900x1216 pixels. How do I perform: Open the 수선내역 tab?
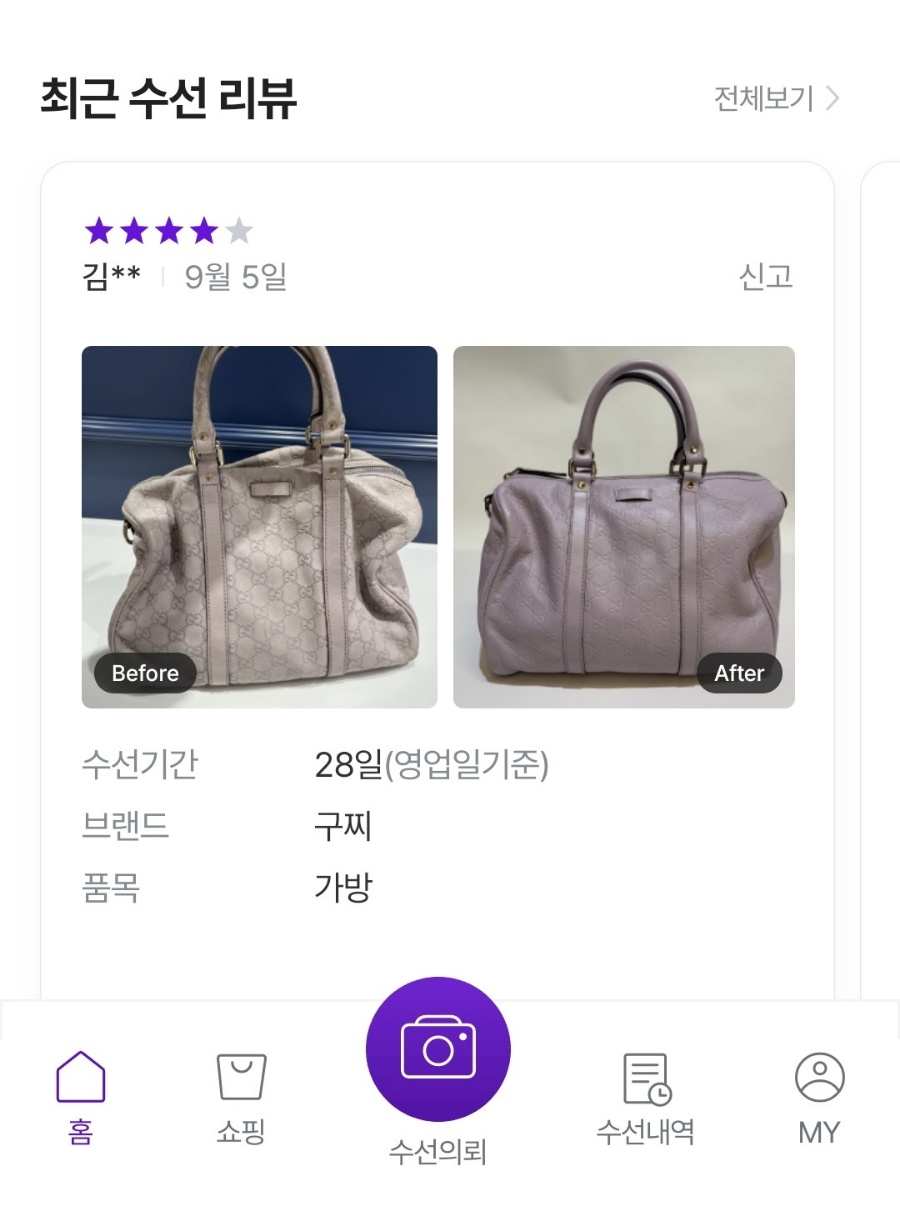coord(645,1097)
